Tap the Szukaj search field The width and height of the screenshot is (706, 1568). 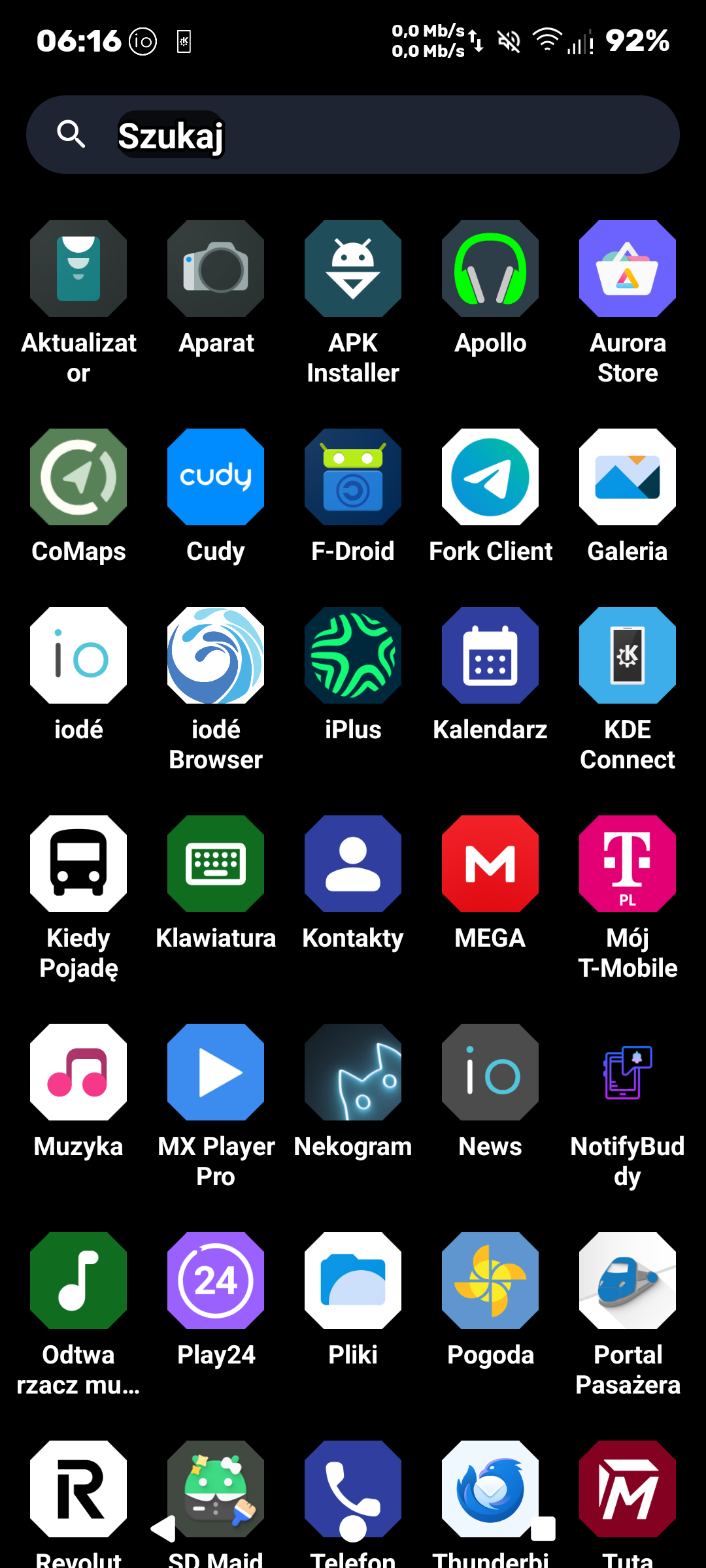click(x=353, y=135)
